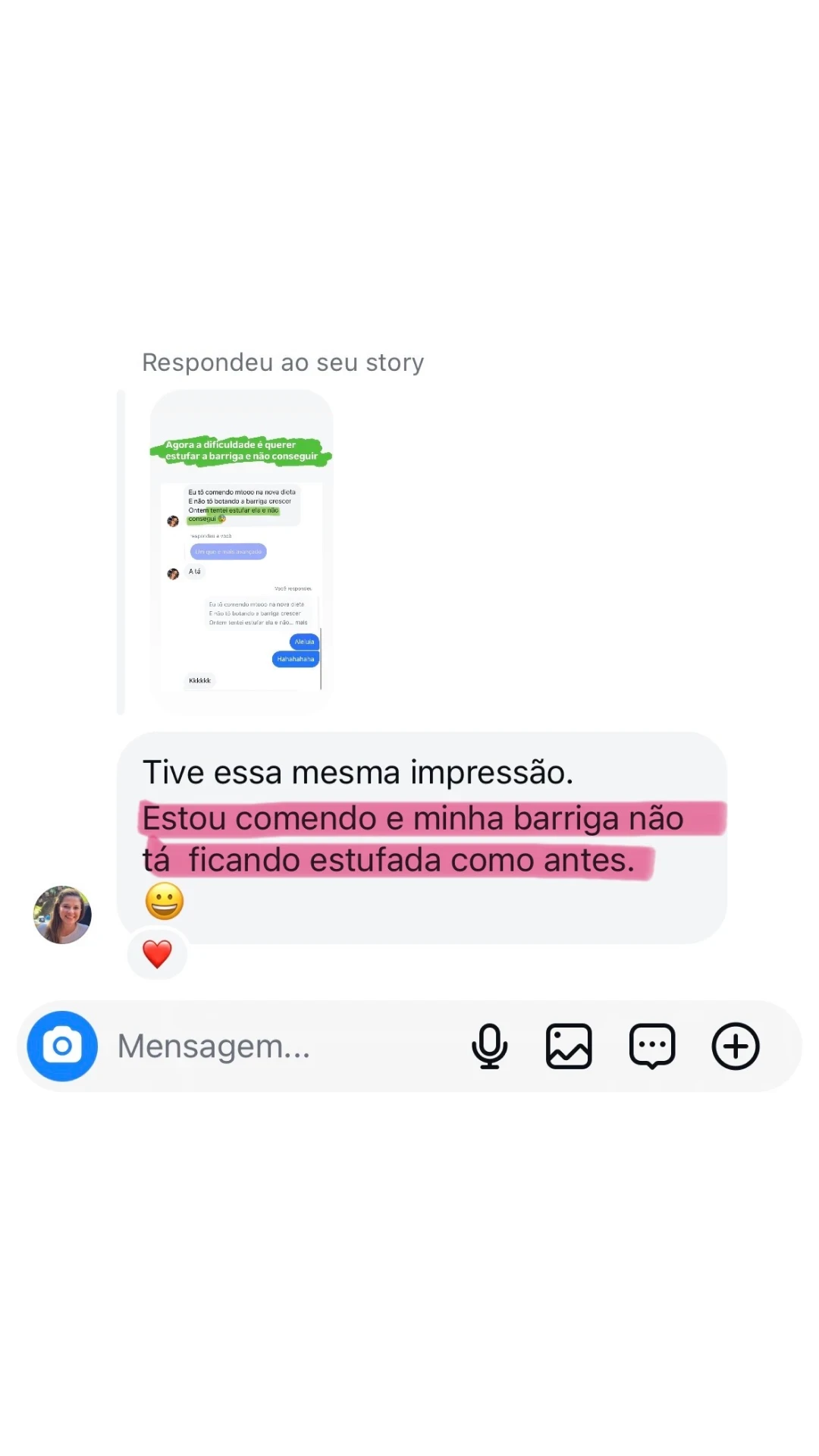This screenshot has width=819, height=1456.
Task: Select the 'Tive essa mesma impressão' message
Action: (x=358, y=771)
